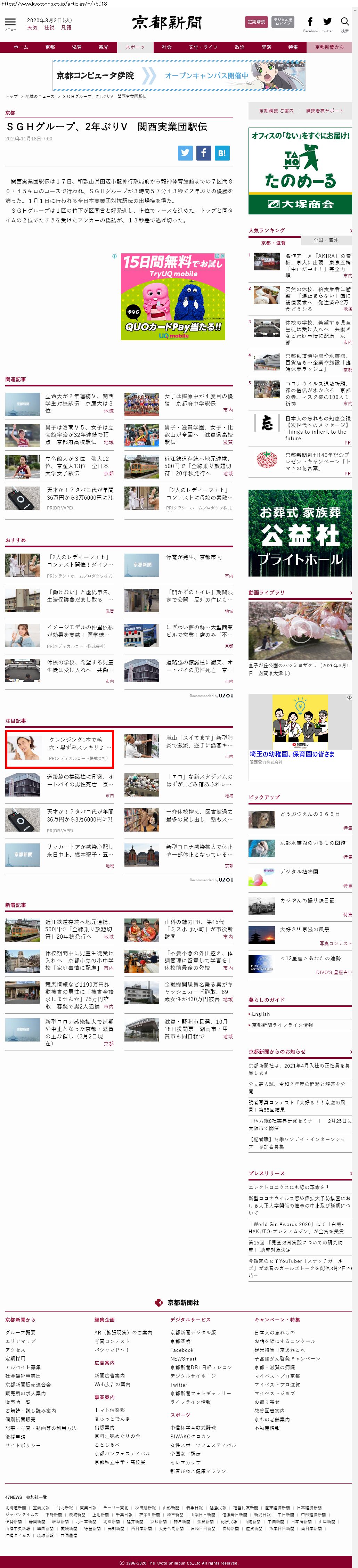Open the 京都コンピュータ学院 open campus banner
358x1568 pixels.
[x=179, y=75]
